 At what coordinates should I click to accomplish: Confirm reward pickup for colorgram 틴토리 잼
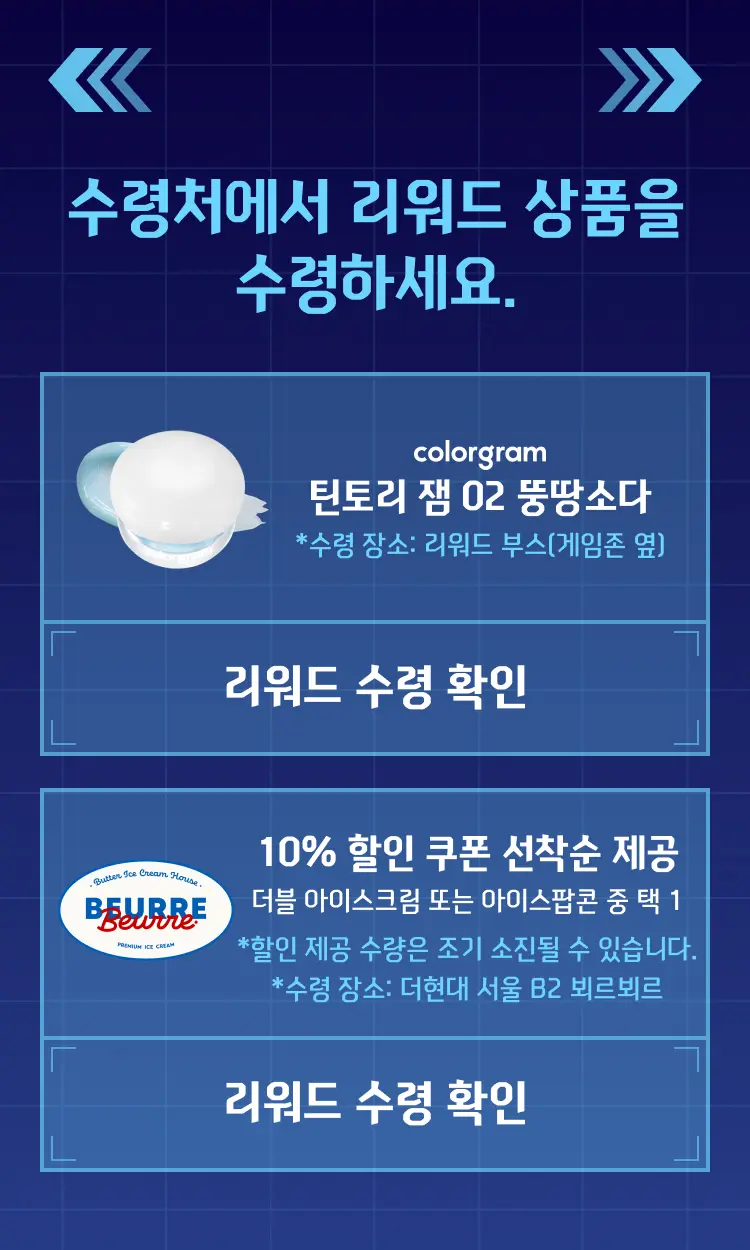click(x=375, y=687)
